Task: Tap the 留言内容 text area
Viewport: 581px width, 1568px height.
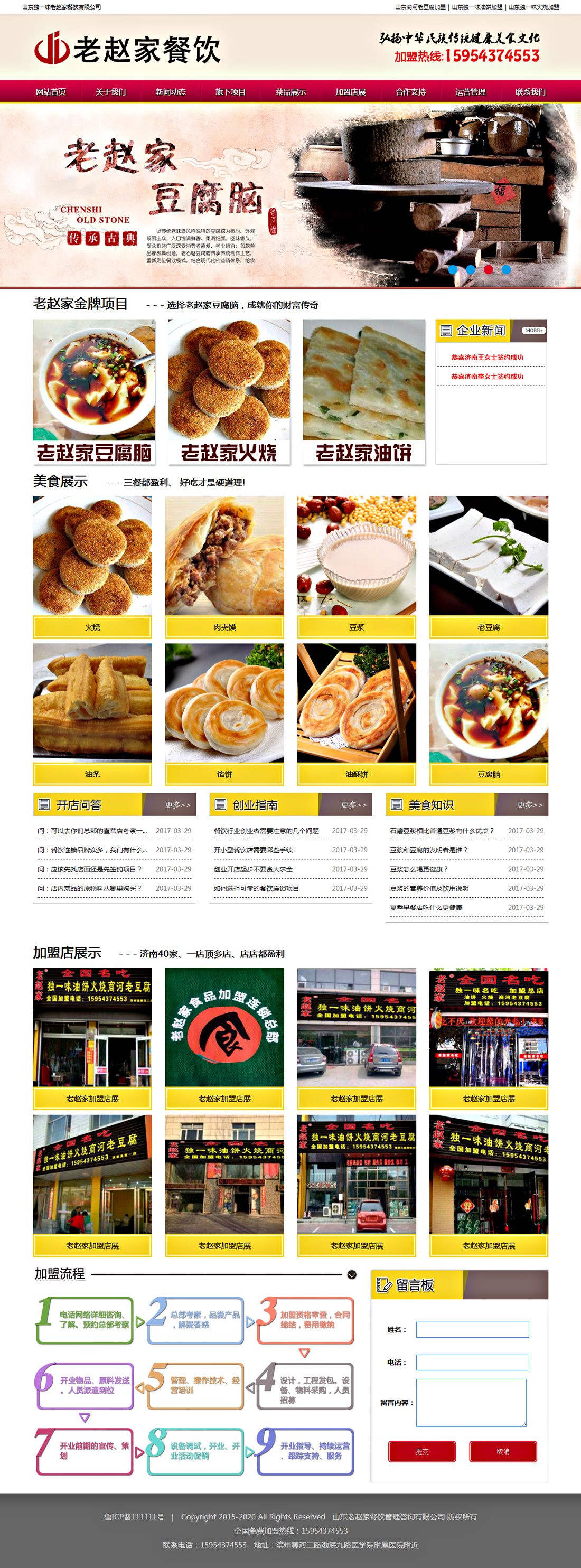Action: pyautogui.click(x=471, y=1403)
